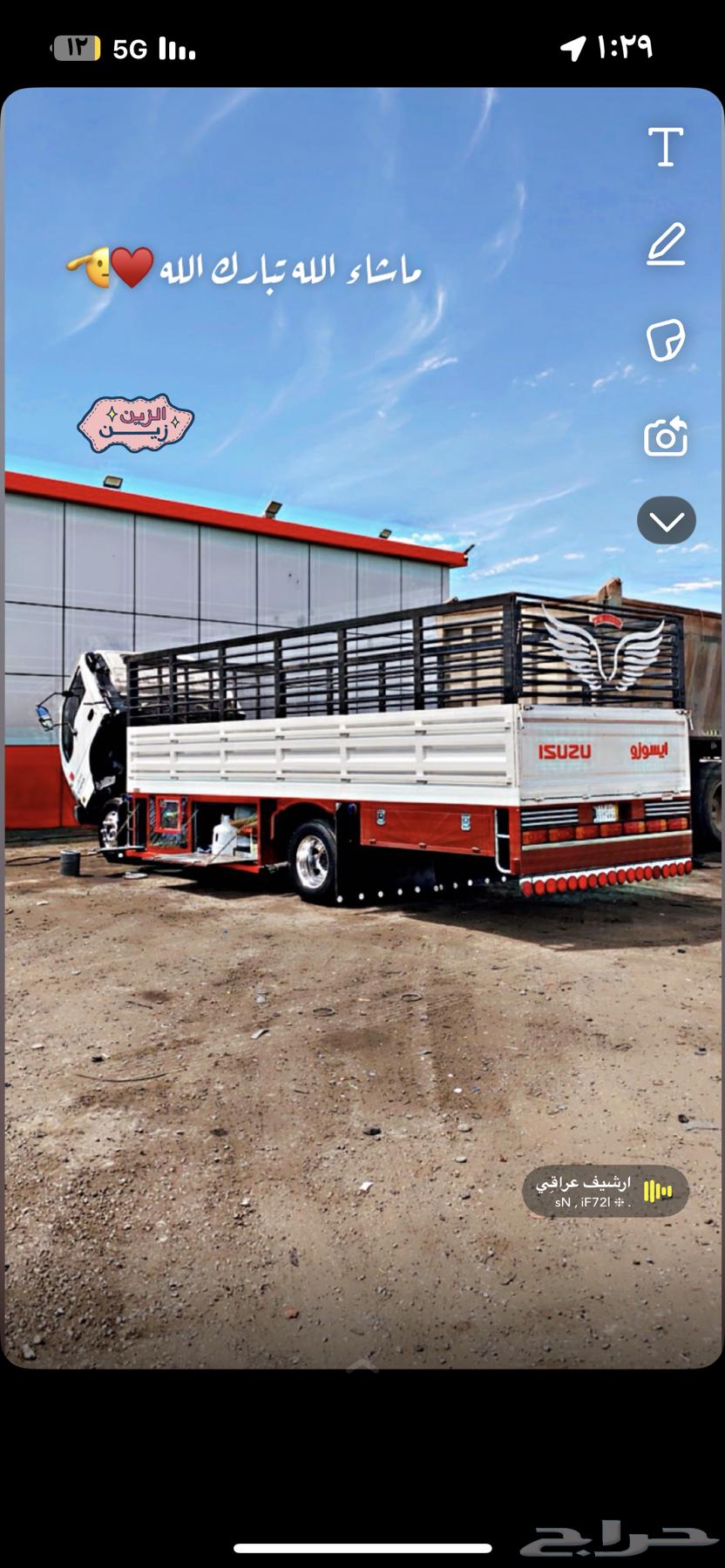Open the pencil drawing tool
Screen dimensions: 725x1568
click(x=667, y=244)
